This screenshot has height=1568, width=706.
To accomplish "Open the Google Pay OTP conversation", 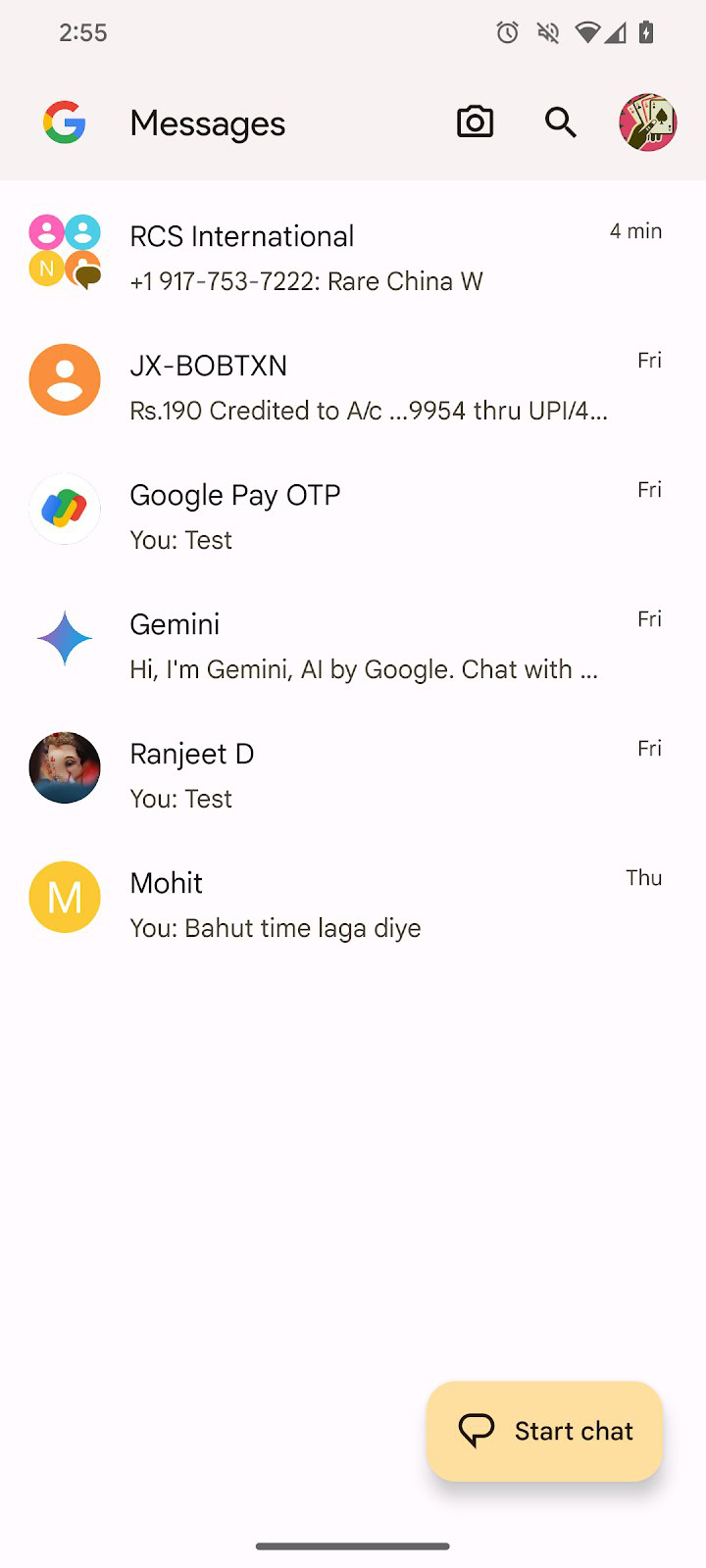I will pyautogui.click(x=353, y=516).
